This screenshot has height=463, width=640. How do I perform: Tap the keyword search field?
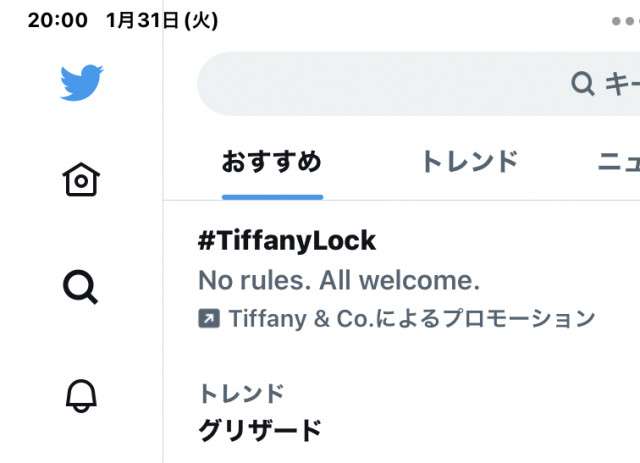pyautogui.click(x=418, y=84)
